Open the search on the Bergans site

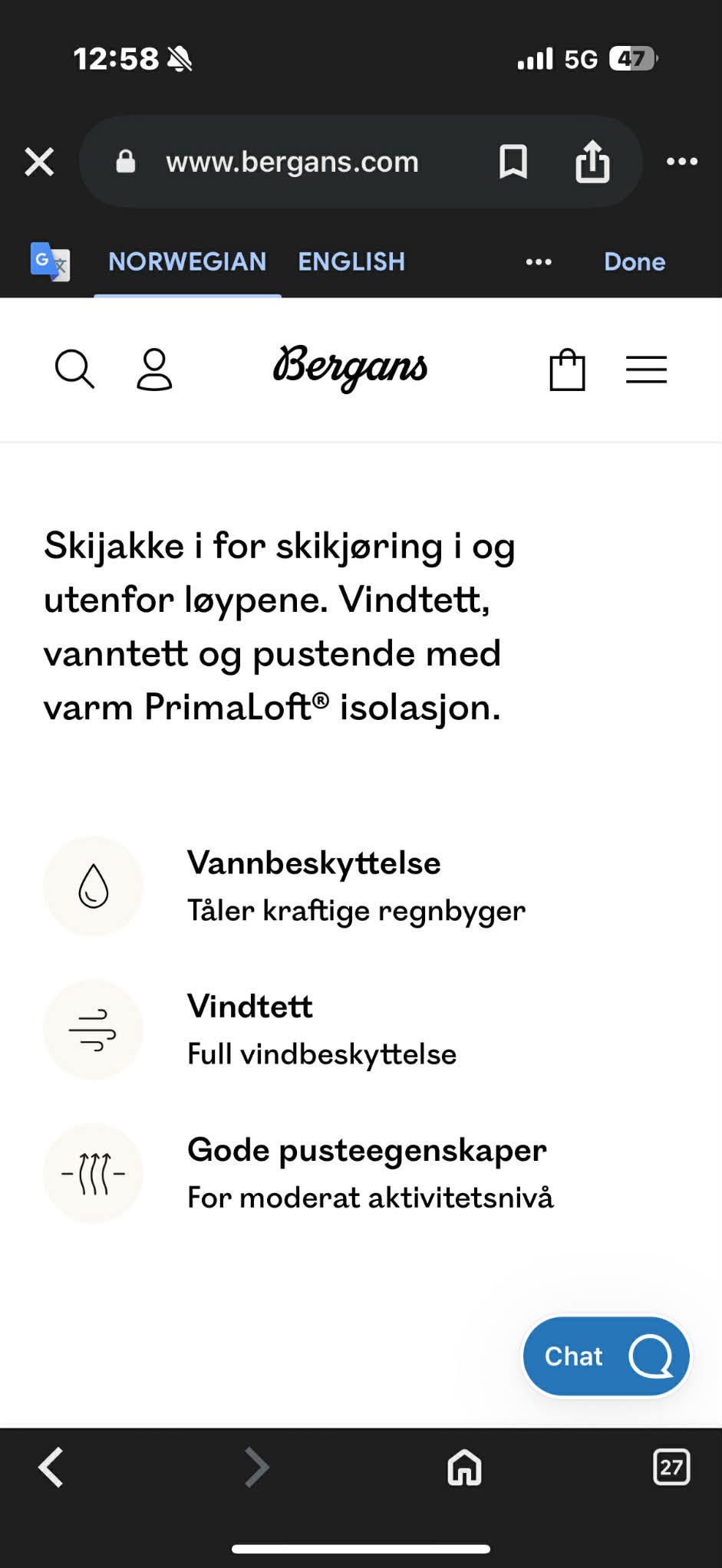click(x=74, y=369)
